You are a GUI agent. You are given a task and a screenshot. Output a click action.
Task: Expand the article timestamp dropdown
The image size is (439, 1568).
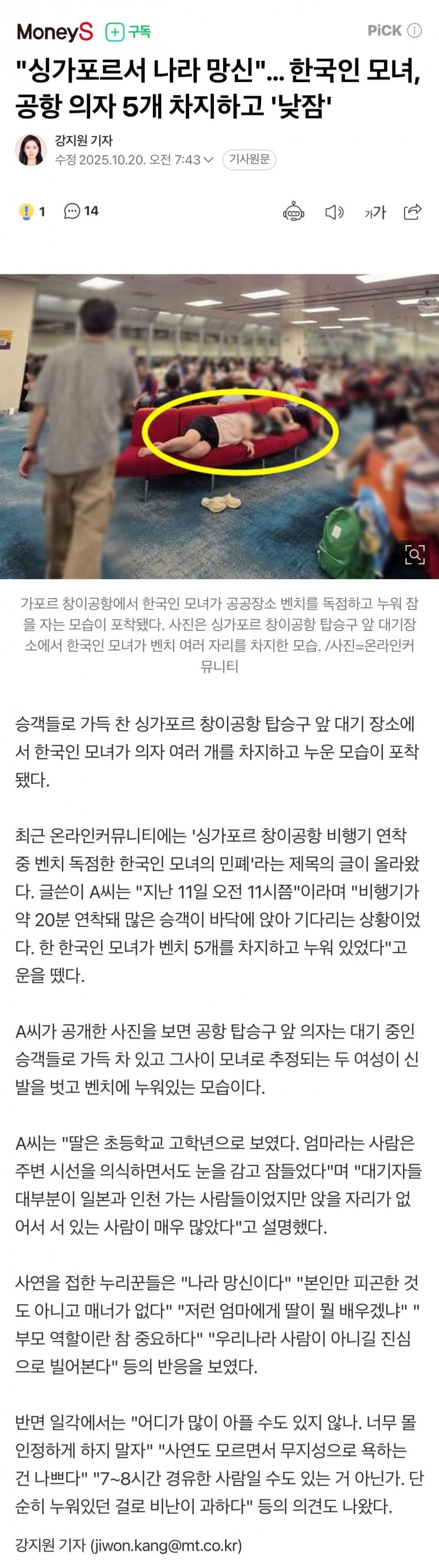[x=208, y=160]
